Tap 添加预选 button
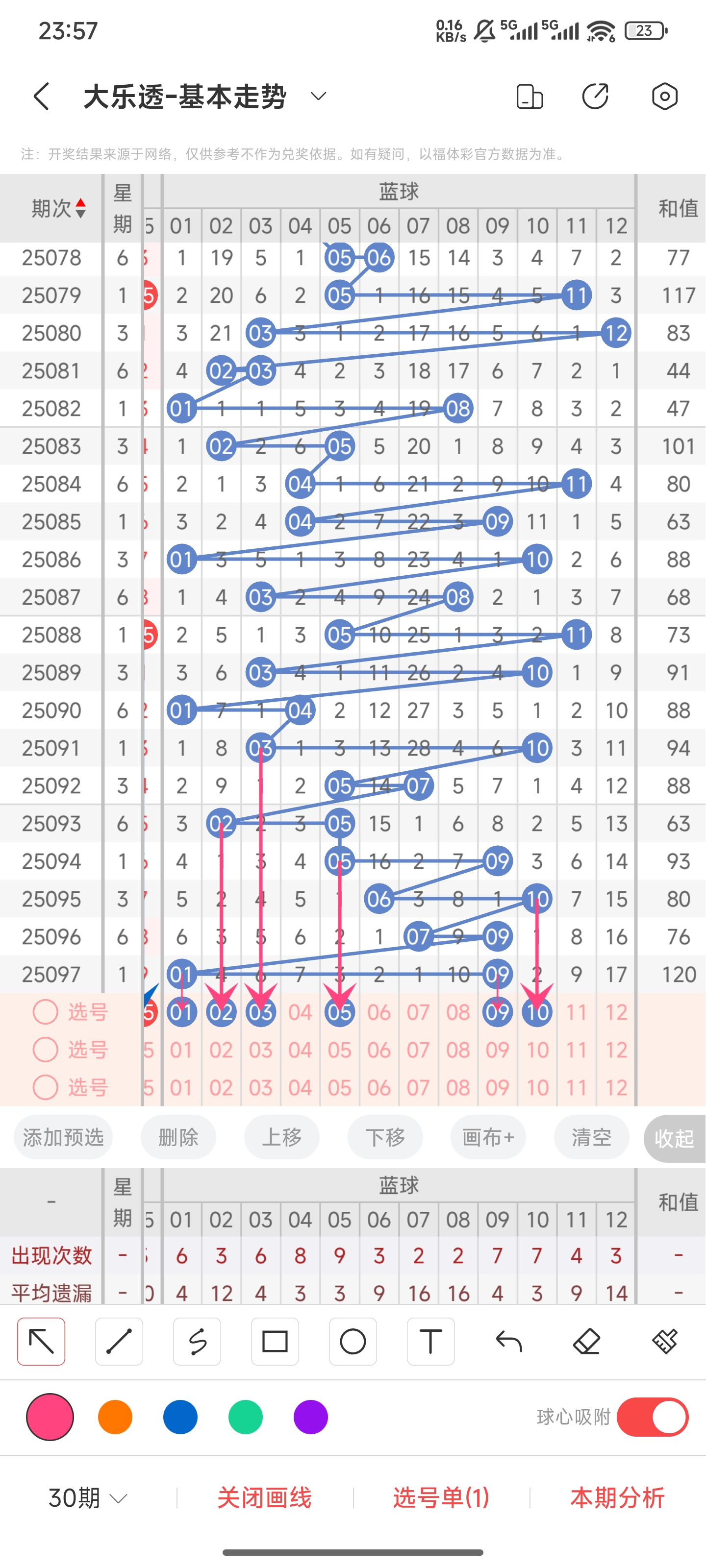The image size is (706, 1568). click(x=63, y=1137)
